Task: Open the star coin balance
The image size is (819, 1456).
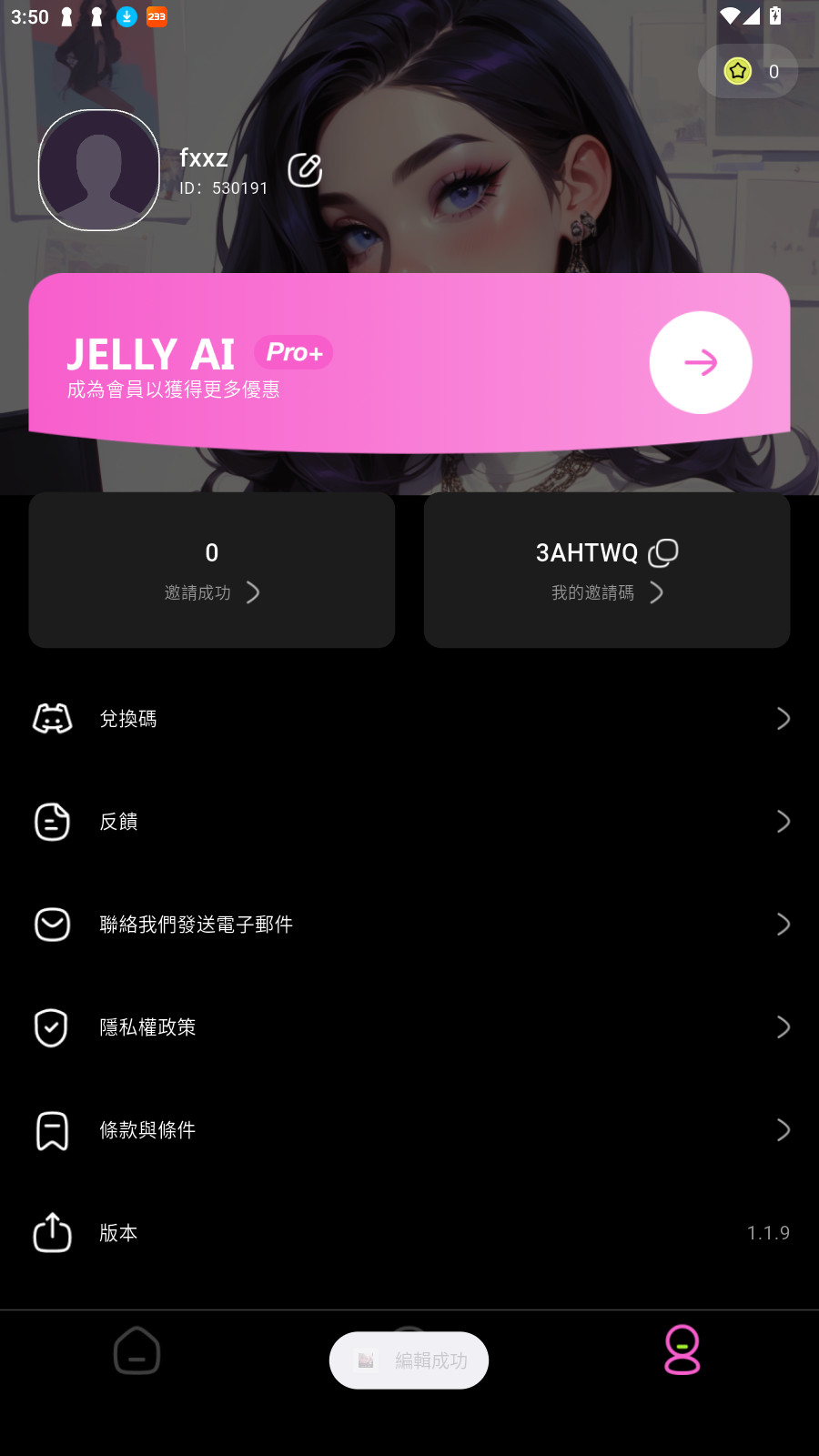Action: (748, 71)
